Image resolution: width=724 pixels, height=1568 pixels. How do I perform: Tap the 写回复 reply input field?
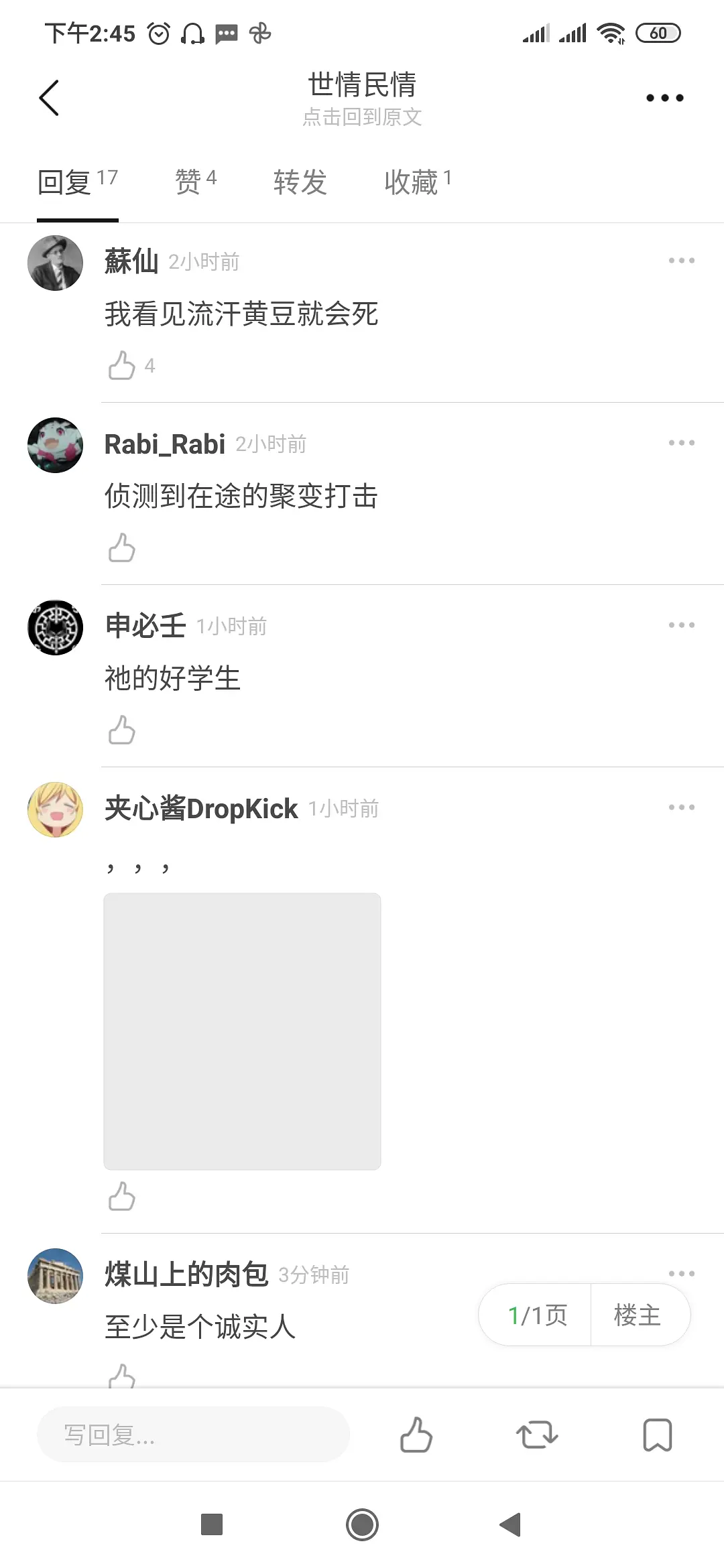click(193, 1435)
